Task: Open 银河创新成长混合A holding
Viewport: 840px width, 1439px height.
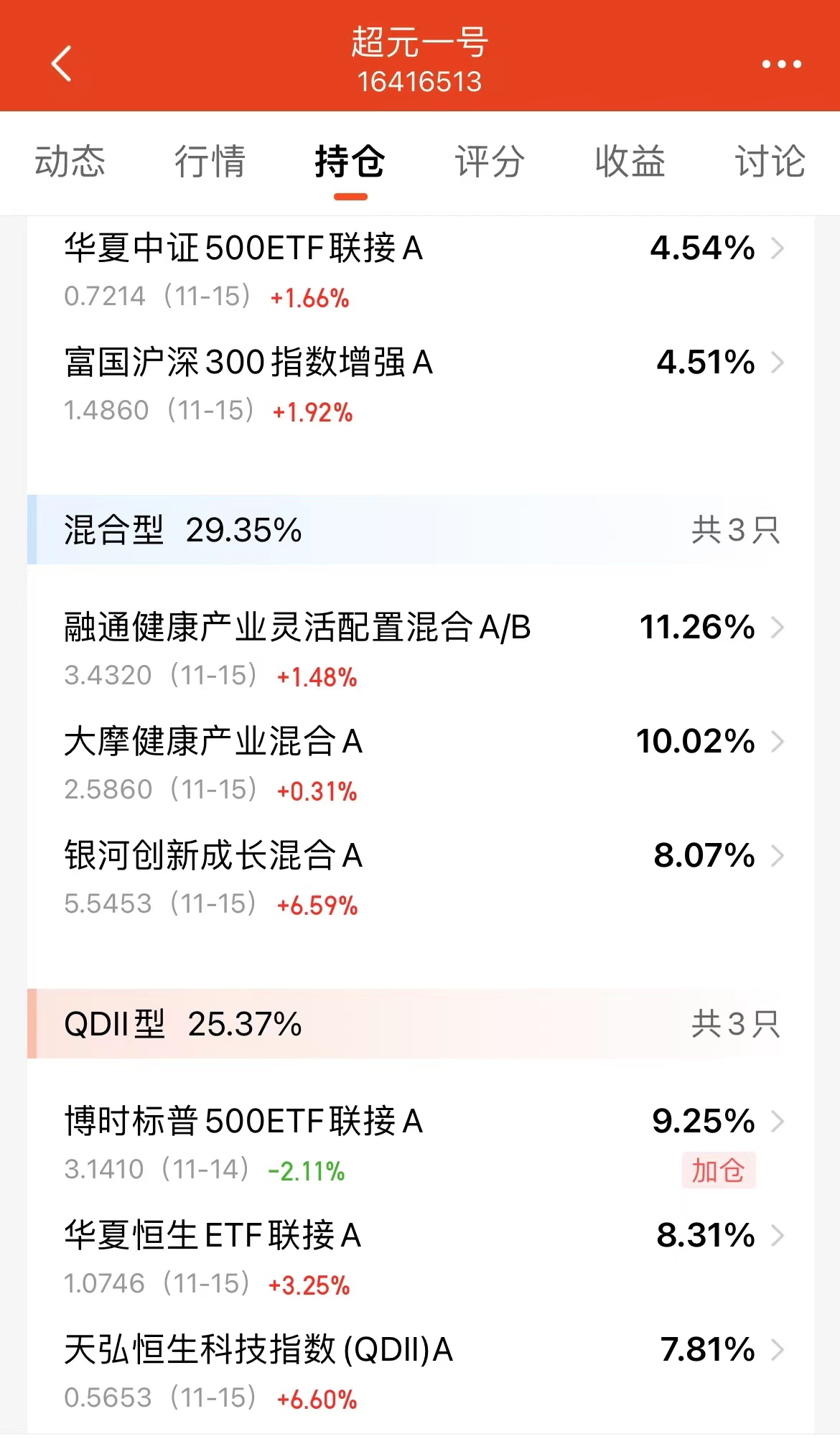Action: [x=420, y=878]
